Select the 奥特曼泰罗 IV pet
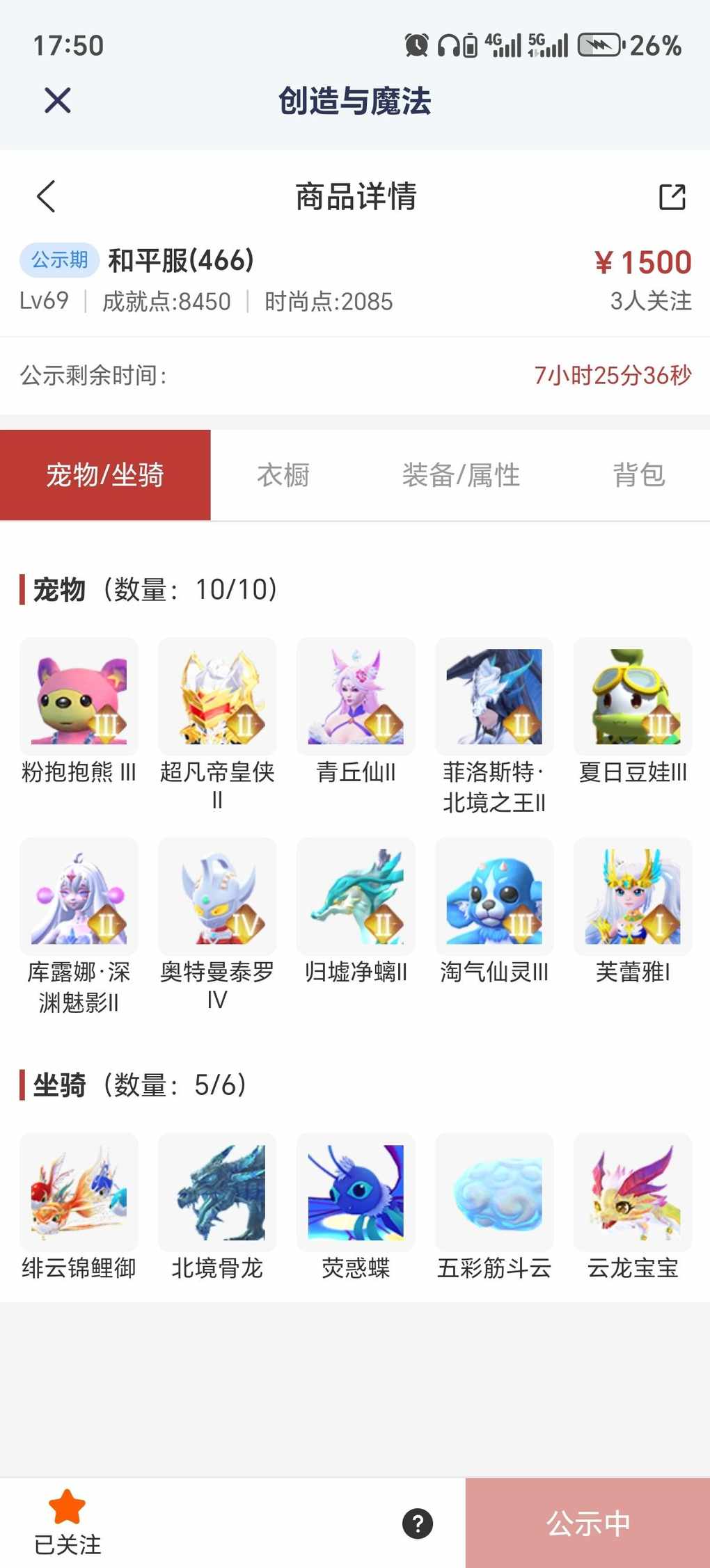The image size is (710, 1568). (x=217, y=897)
